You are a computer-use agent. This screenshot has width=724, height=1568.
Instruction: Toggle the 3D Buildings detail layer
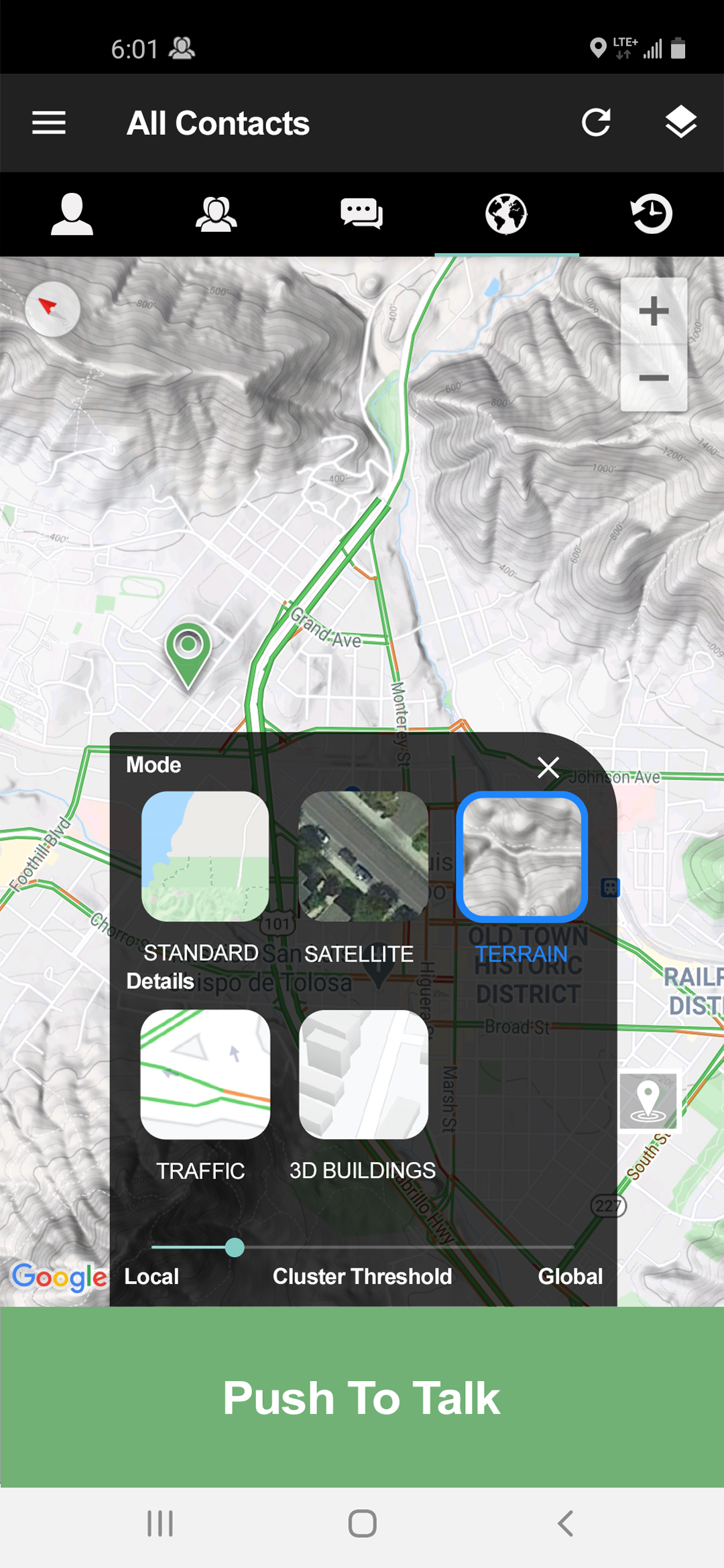click(x=363, y=1075)
